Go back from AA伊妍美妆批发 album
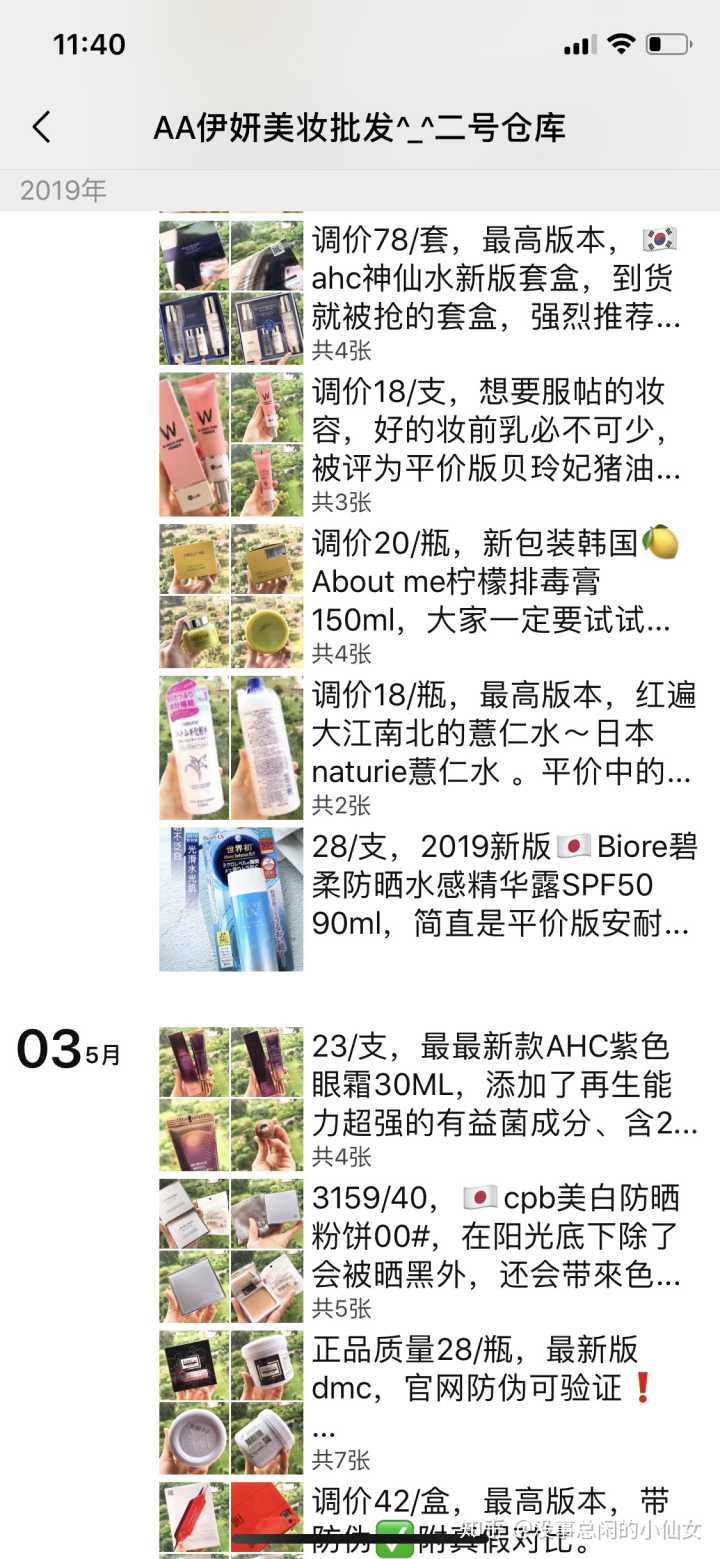This screenshot has width=720, height=1559. click(x=41, y=127)
